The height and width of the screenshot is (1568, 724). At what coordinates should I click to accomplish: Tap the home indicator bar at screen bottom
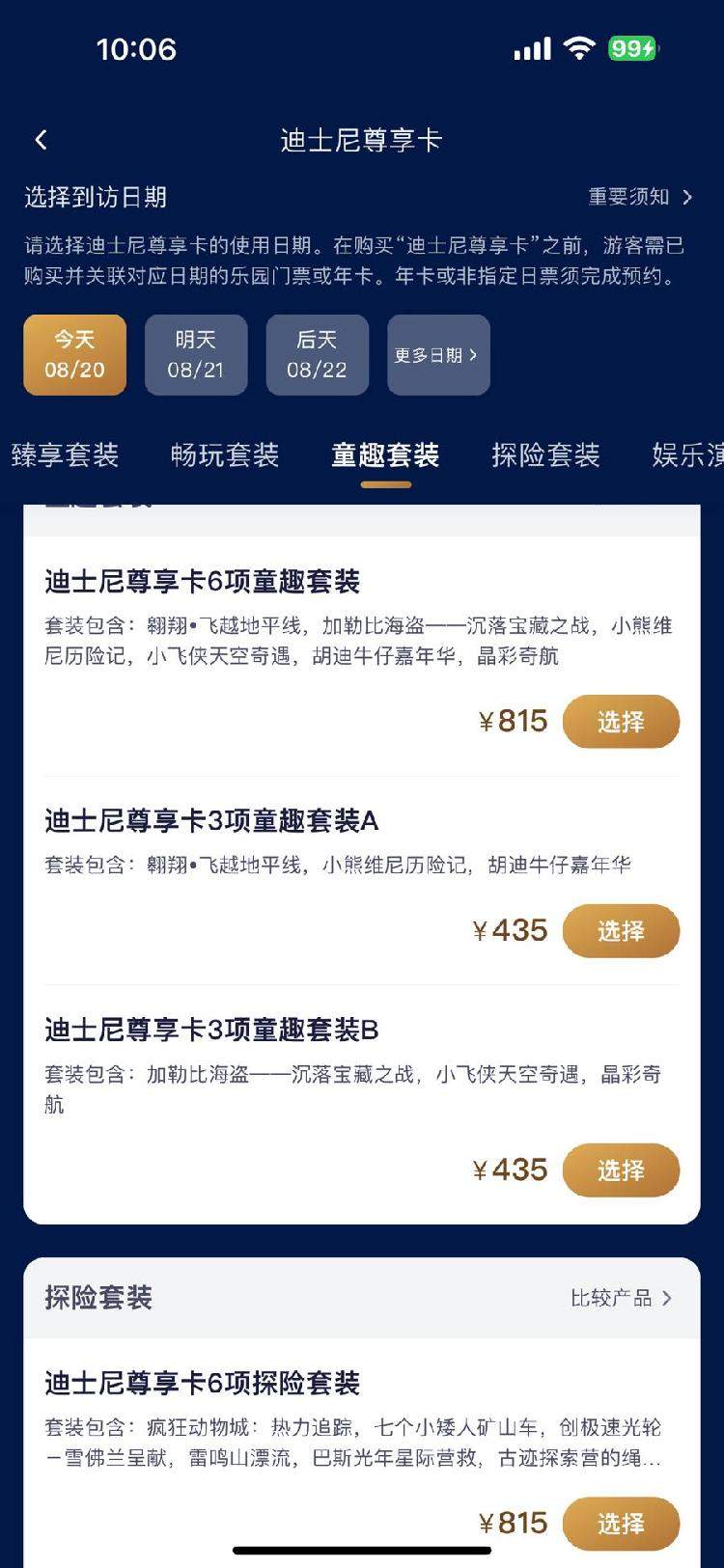(362, 1552)
